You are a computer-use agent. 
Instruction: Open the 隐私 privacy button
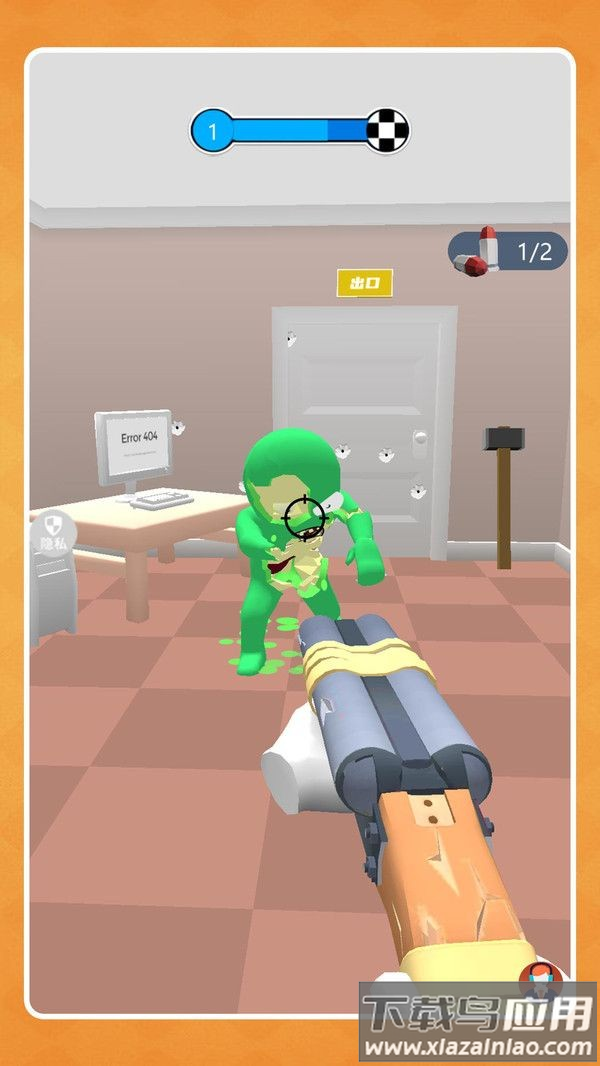[x=53, y=531]
